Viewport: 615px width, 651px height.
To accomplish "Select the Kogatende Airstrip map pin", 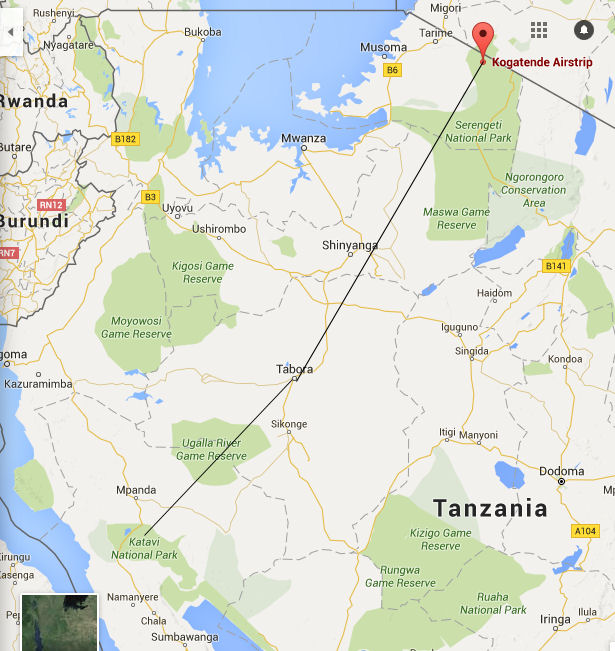I will click(483, 40).
